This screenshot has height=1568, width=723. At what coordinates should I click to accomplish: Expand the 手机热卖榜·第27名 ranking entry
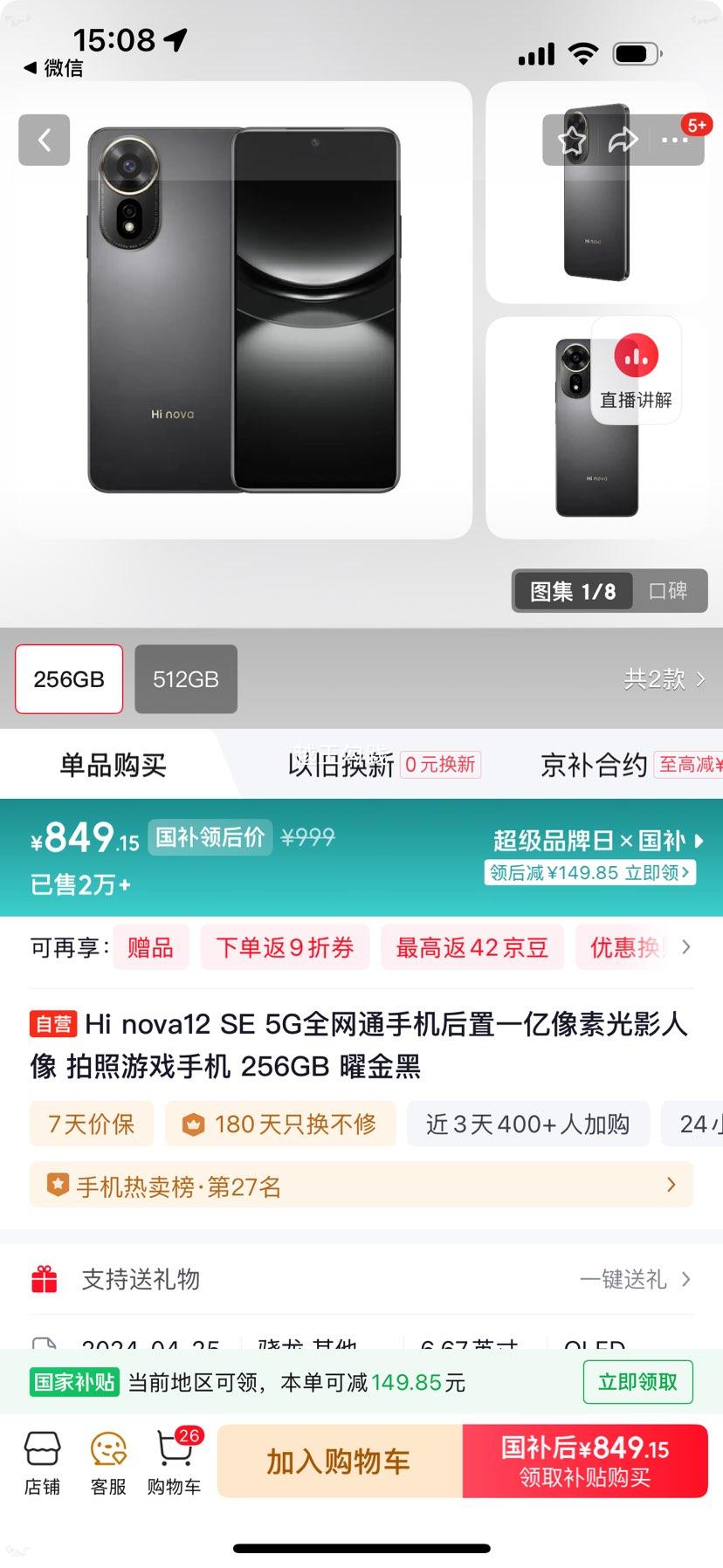(x=361, y=1185)
